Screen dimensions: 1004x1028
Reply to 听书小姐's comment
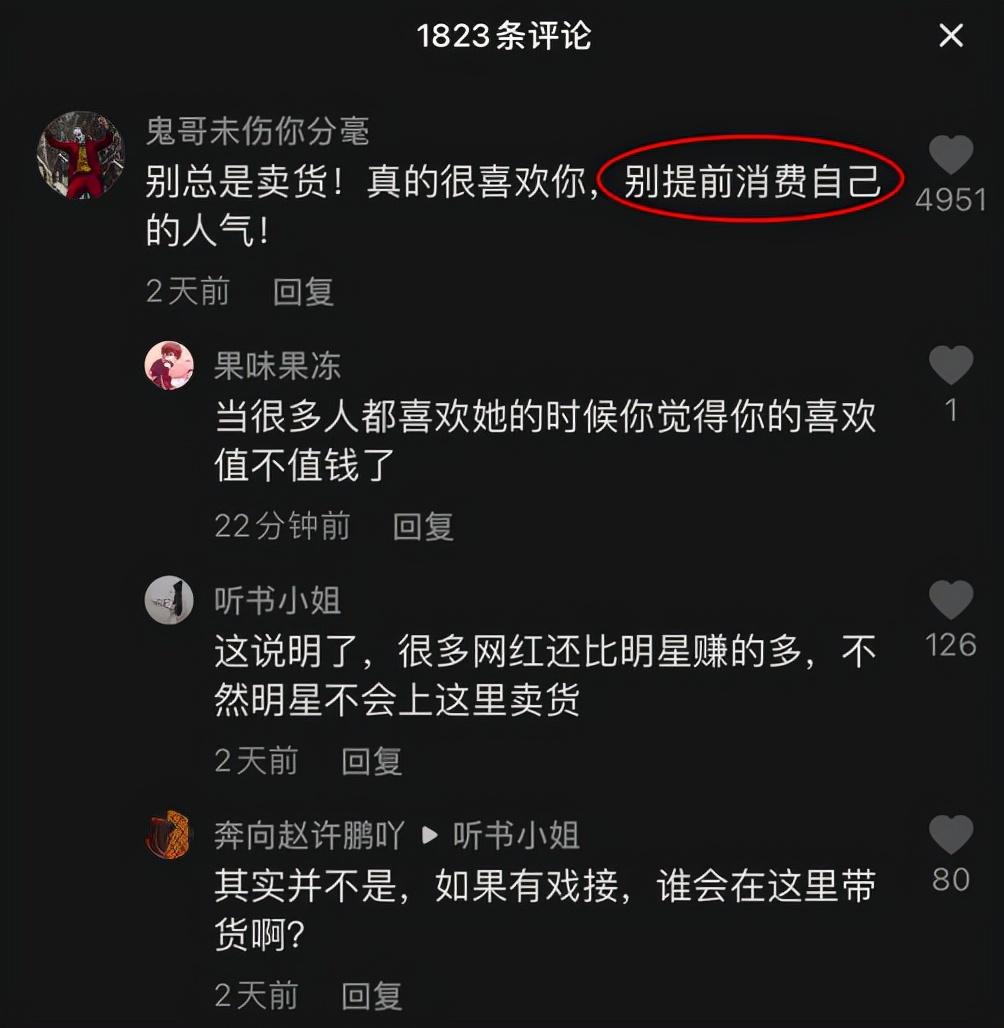[x=371, y=761]
